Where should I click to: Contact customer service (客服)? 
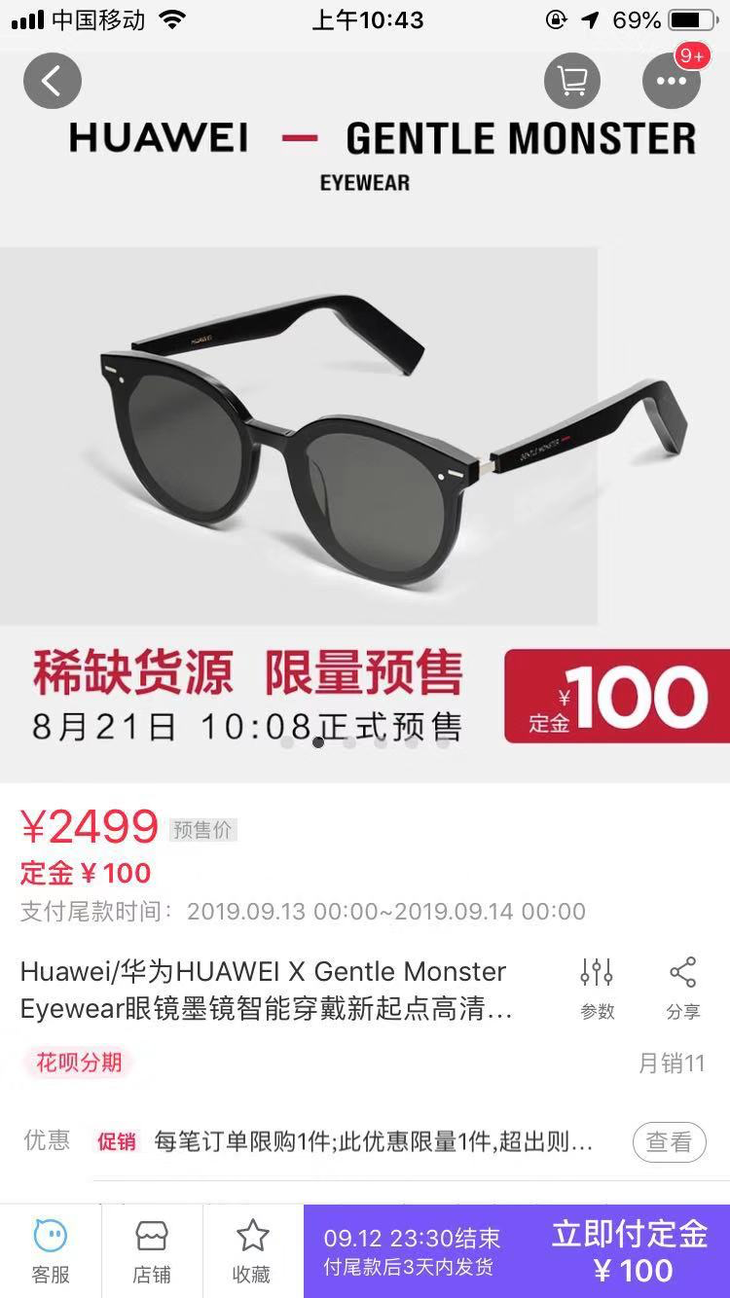(x=50, y=1251)
